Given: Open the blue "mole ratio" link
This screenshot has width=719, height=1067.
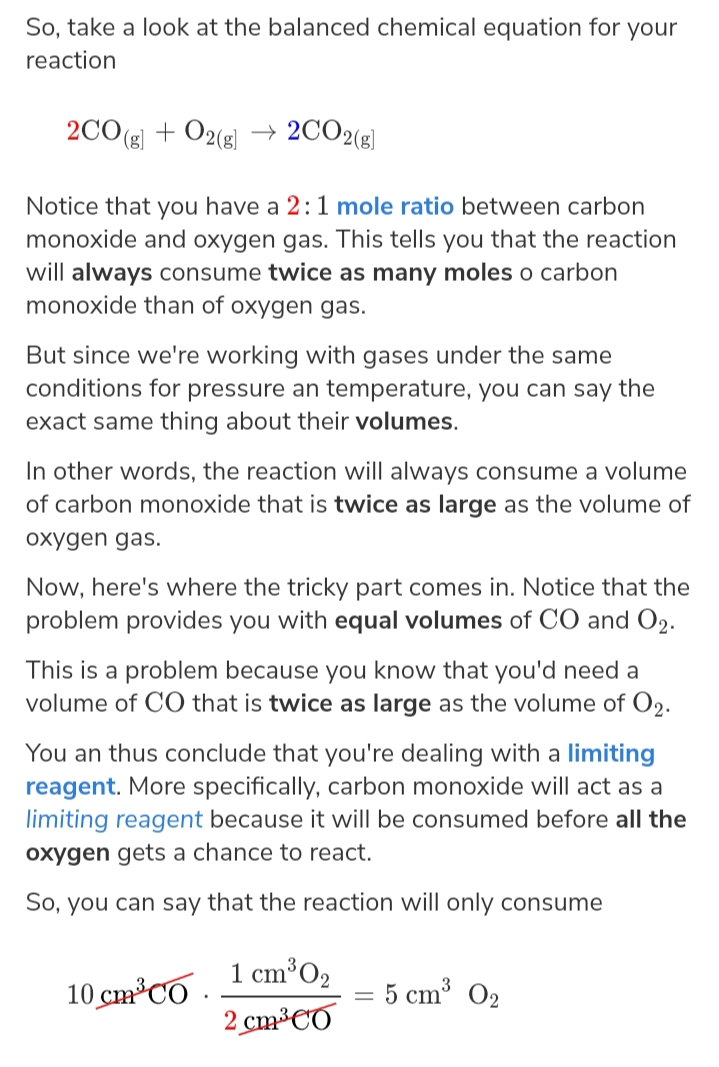Looking at the screenshot, I should (x=395, y=207).
